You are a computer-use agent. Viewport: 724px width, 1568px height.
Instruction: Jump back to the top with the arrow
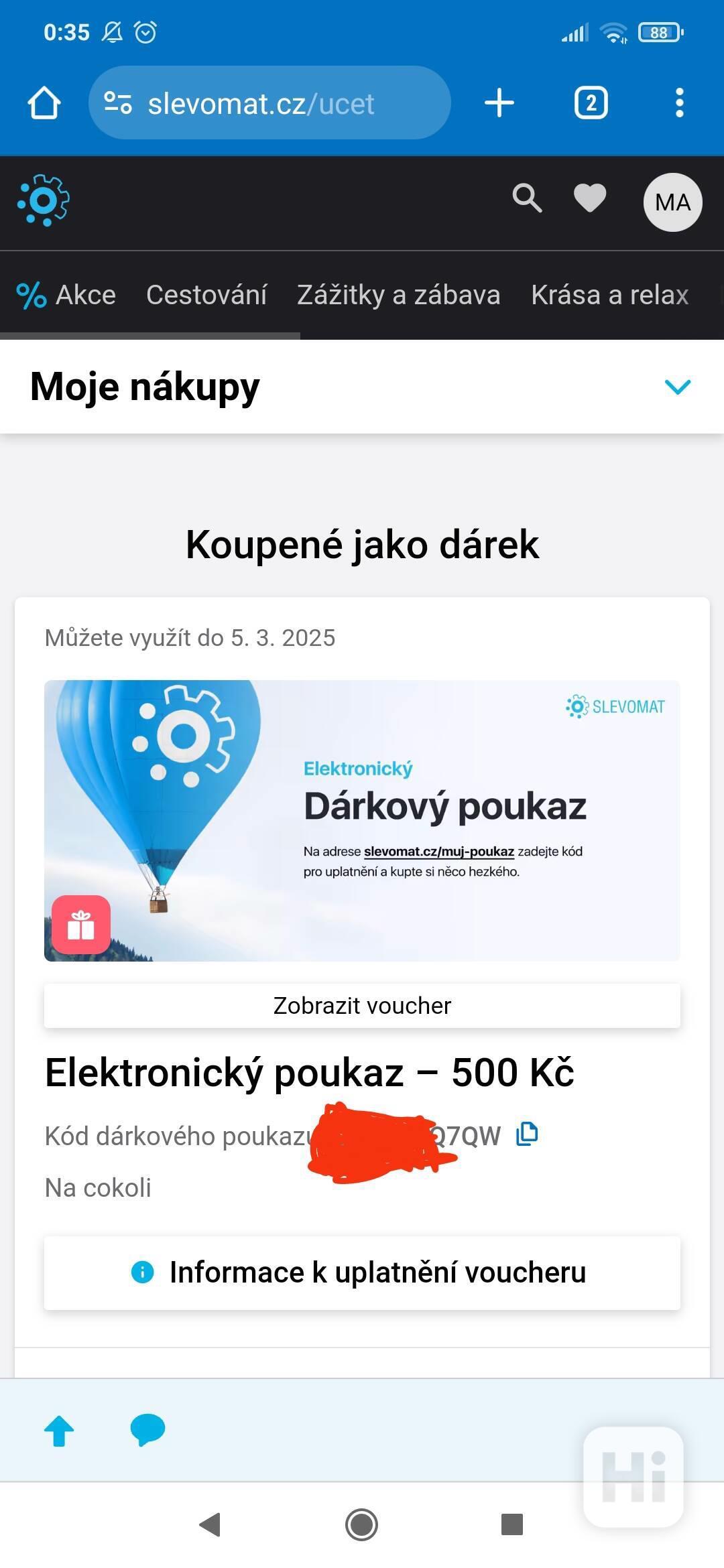click(59, 1430)
